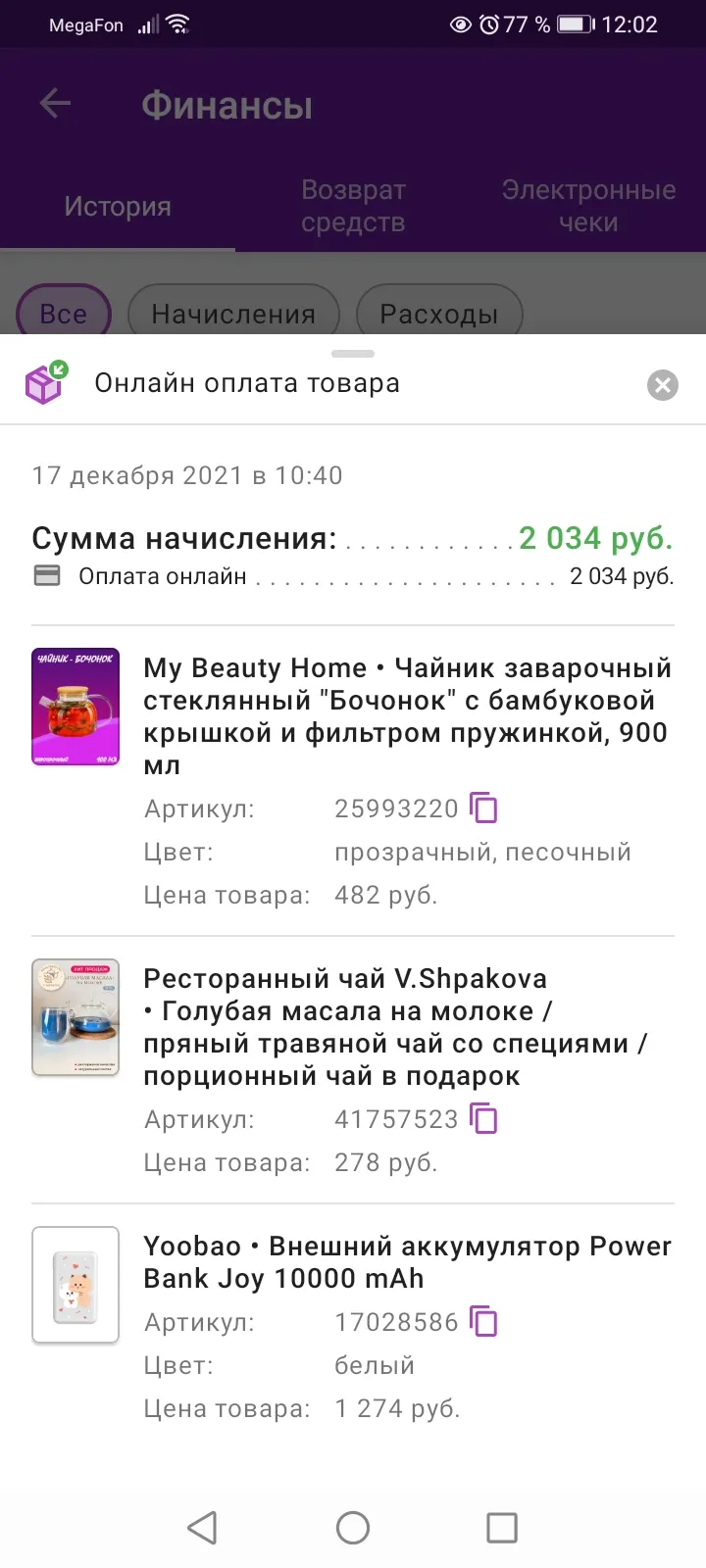The height and width of the screenshot is (1568, 706).
Task: Switch to the Возврат средств tab
Action: tap(353, 206)
